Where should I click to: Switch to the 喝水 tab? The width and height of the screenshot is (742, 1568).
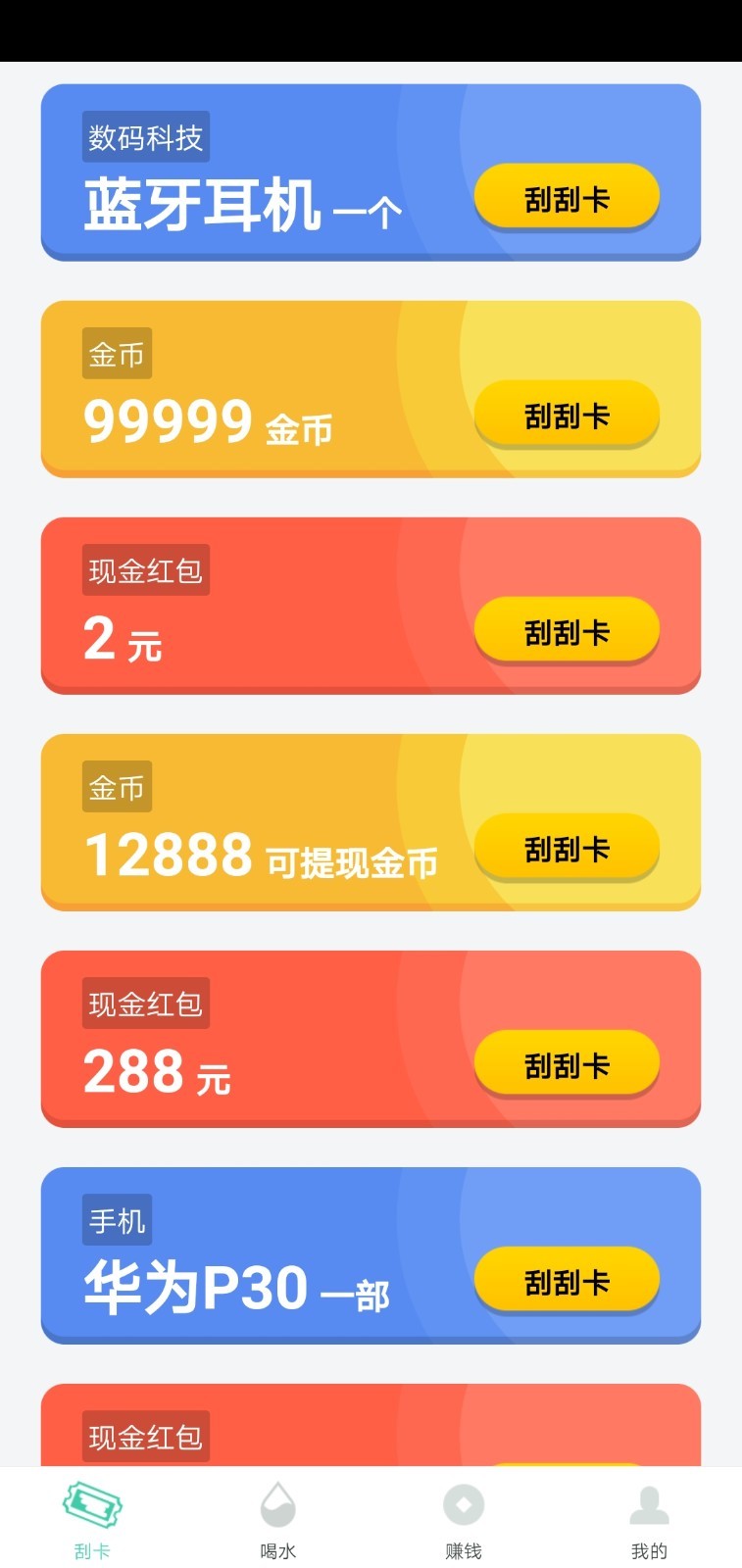click(x=278, y=1519)
